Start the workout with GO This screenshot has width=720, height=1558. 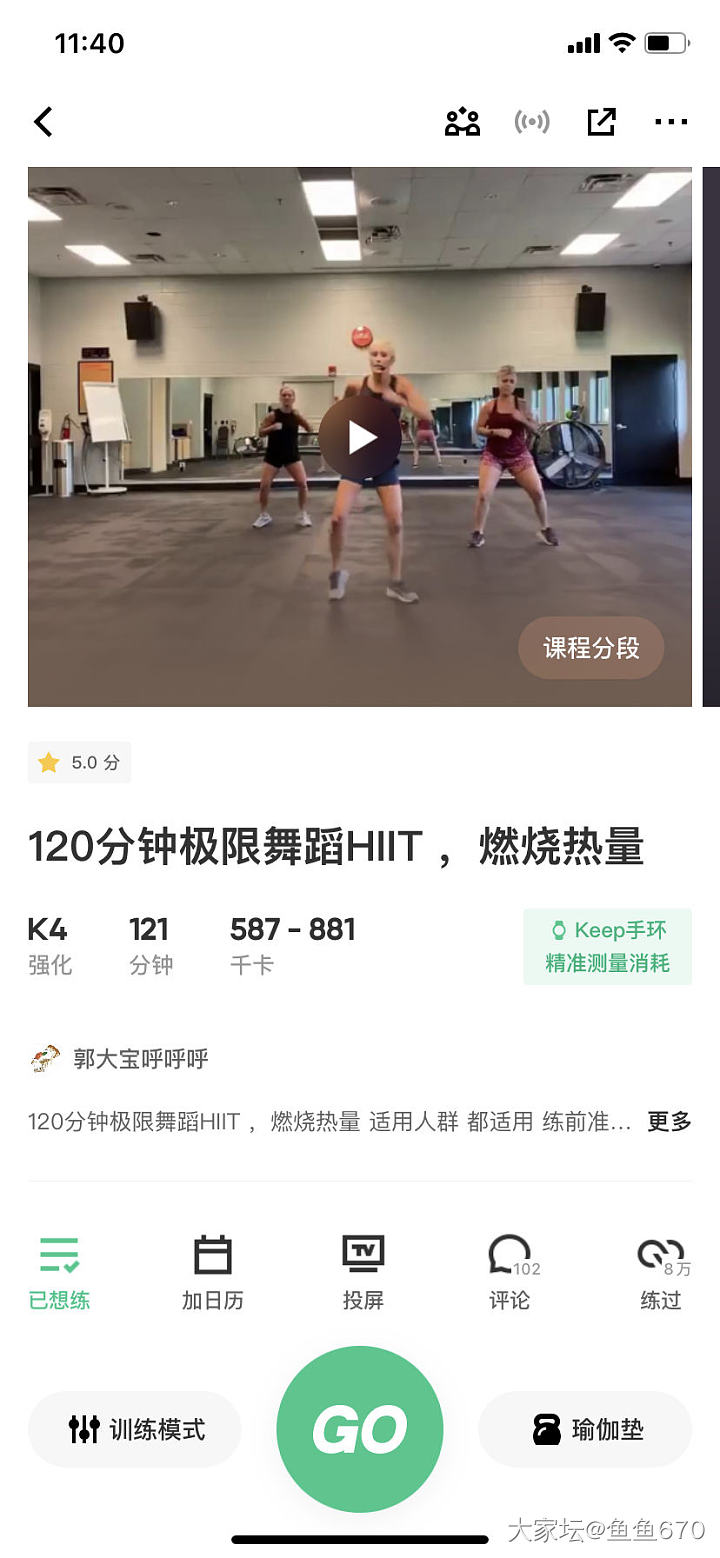(x=360, y=1429)
